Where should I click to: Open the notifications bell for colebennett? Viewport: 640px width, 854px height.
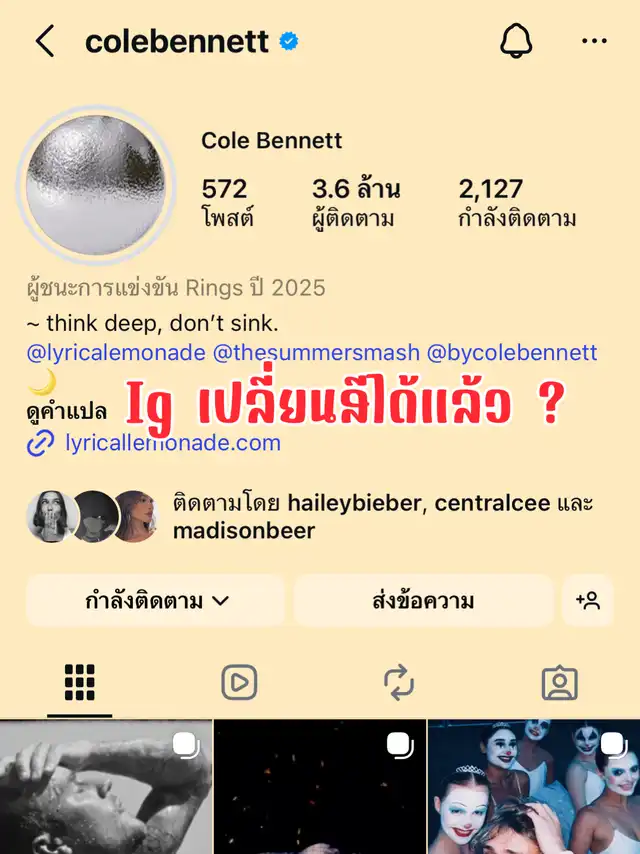pyautogui.click(x=516, y=41)
